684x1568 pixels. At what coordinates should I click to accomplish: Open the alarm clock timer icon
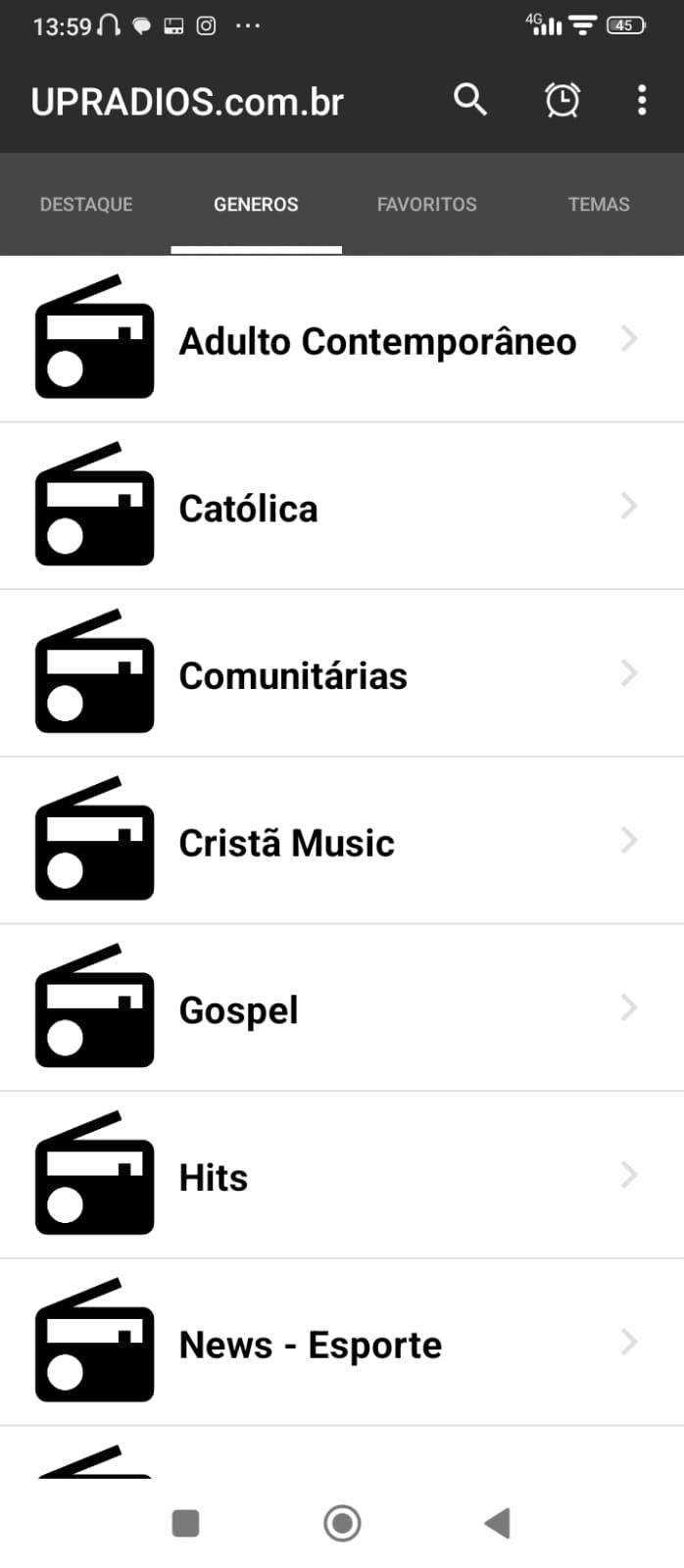562,99
